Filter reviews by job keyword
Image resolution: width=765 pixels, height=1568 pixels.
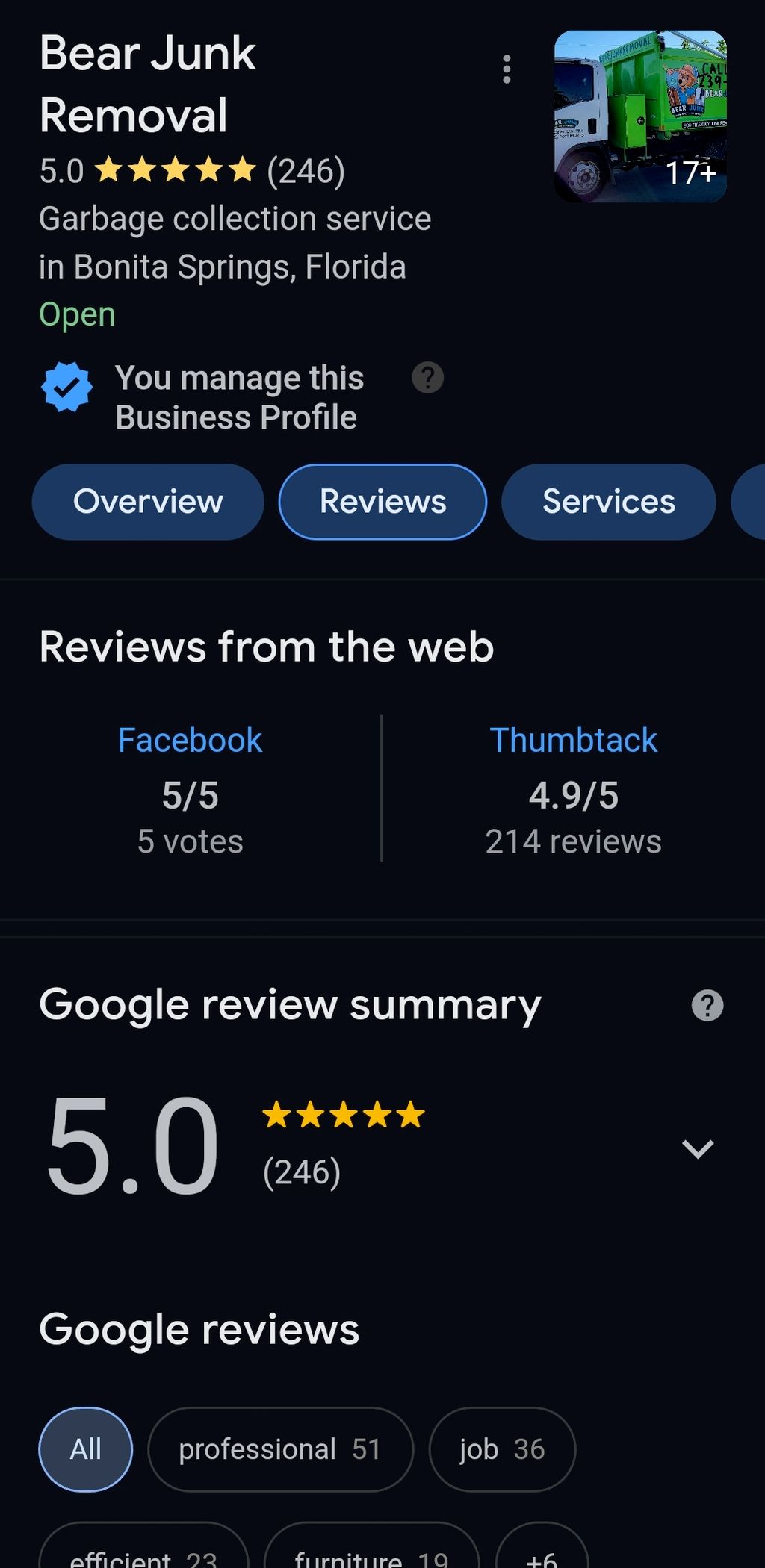[502, 1449]
